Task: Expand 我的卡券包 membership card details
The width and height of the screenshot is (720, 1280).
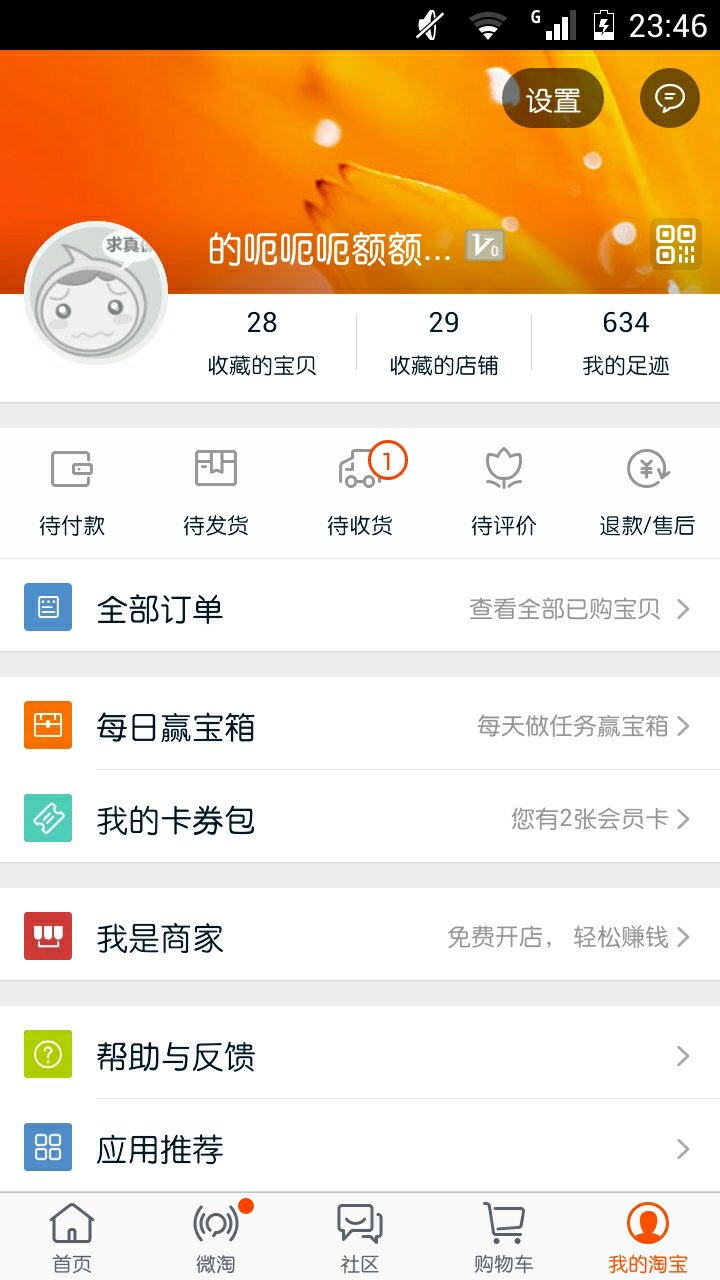Action: click(683, 818)
